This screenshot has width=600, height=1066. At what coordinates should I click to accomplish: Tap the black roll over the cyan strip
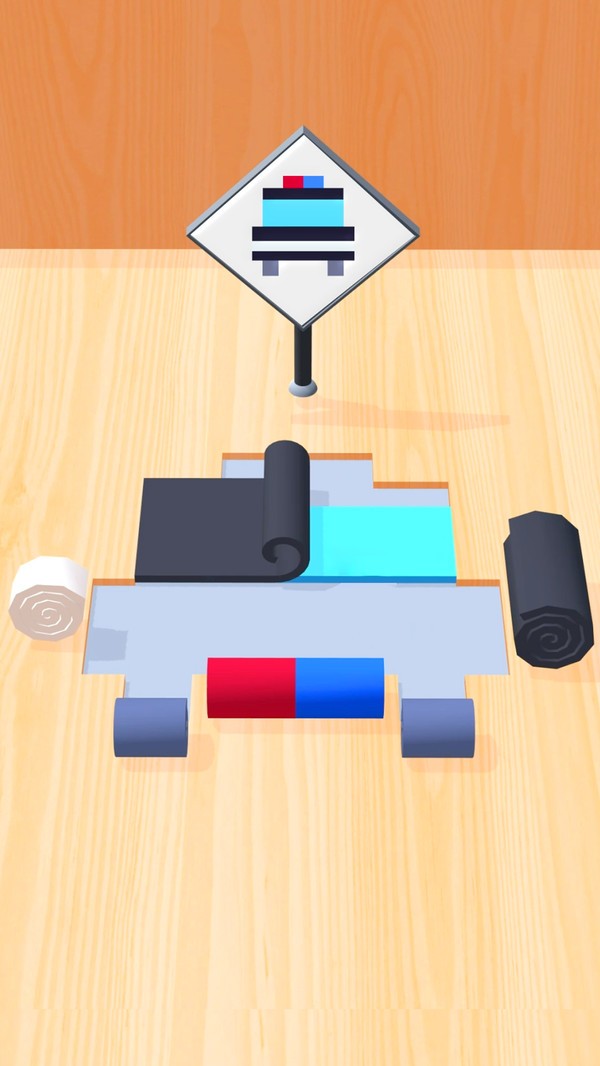point(288,510)
